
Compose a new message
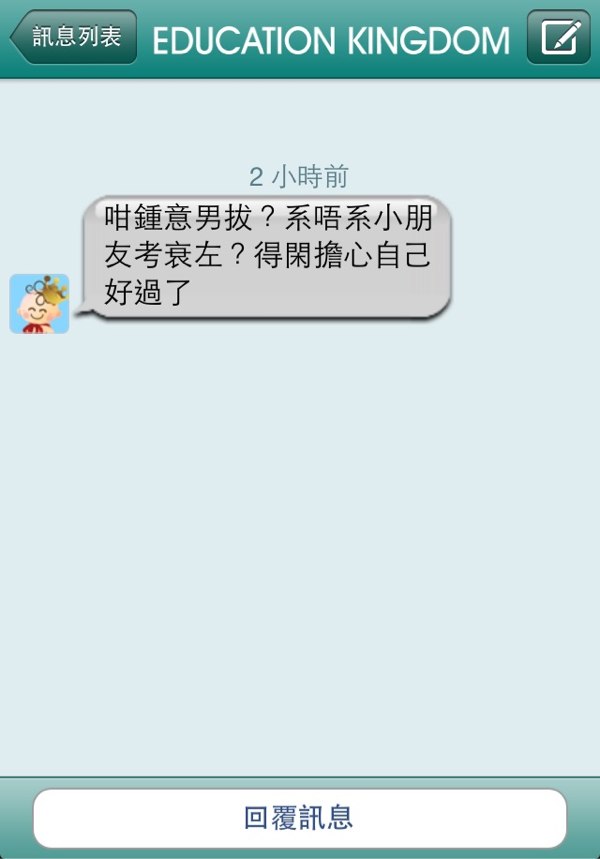(558, 38)
